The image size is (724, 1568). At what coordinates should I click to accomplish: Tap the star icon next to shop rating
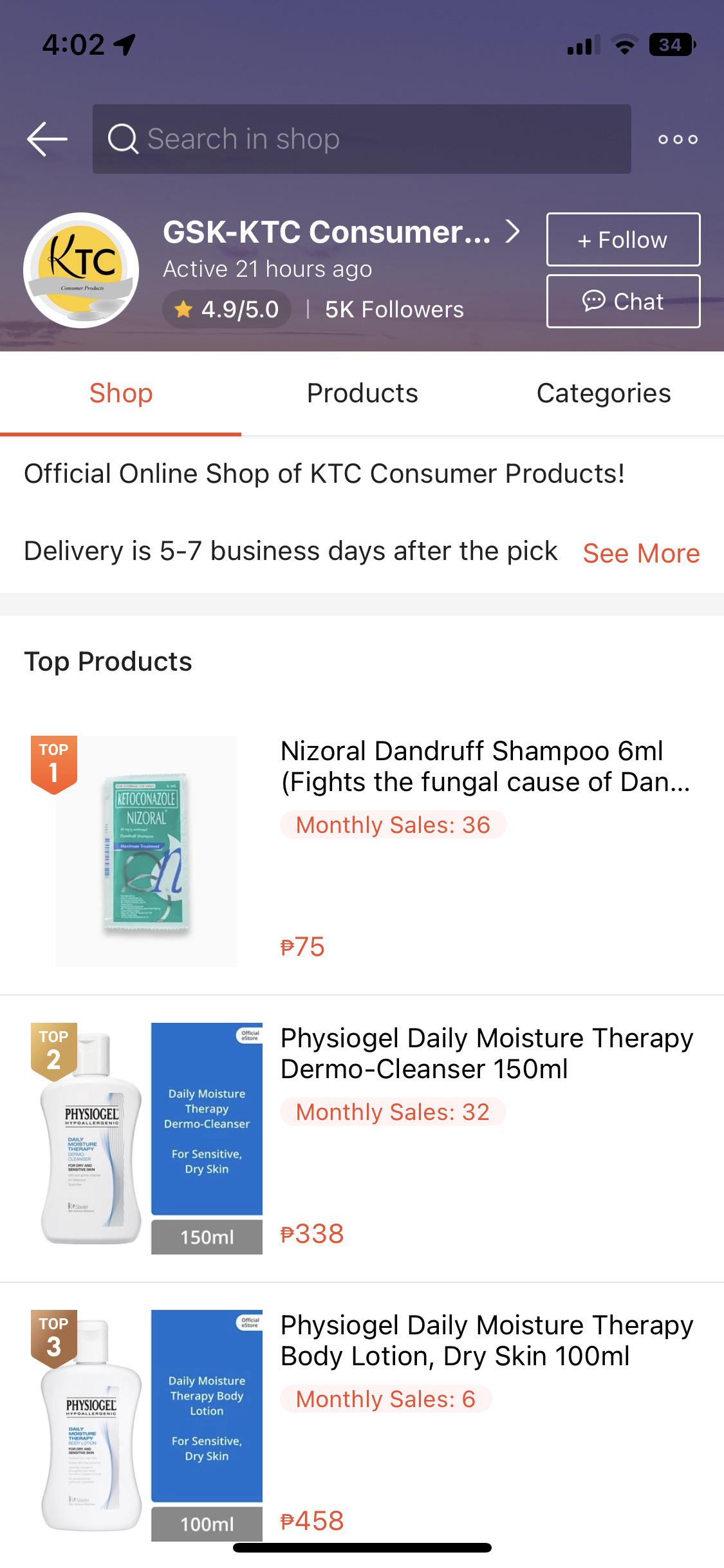(x=183, y=309)
